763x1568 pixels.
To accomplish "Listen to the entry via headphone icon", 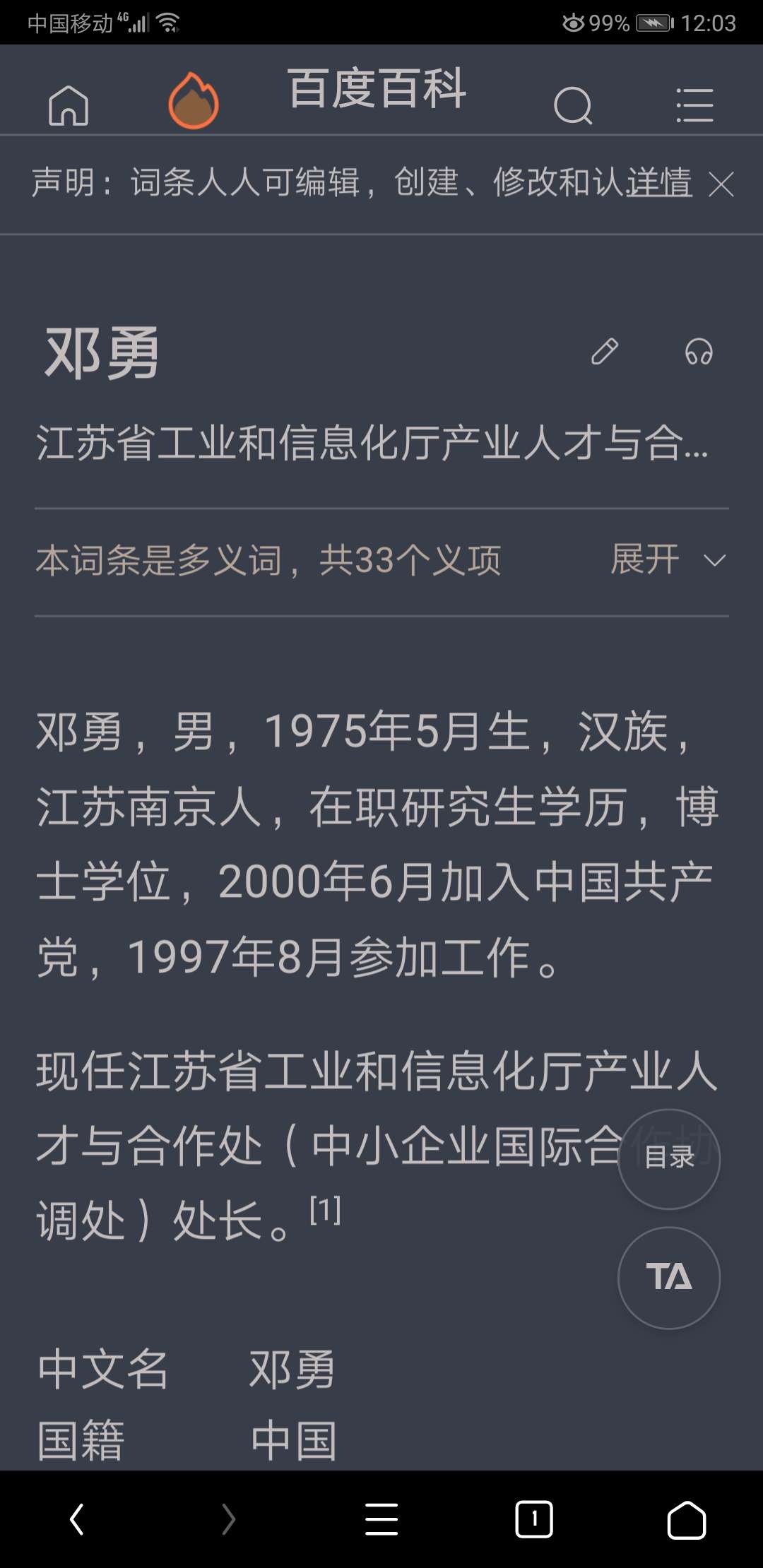I will coord(699,351).
